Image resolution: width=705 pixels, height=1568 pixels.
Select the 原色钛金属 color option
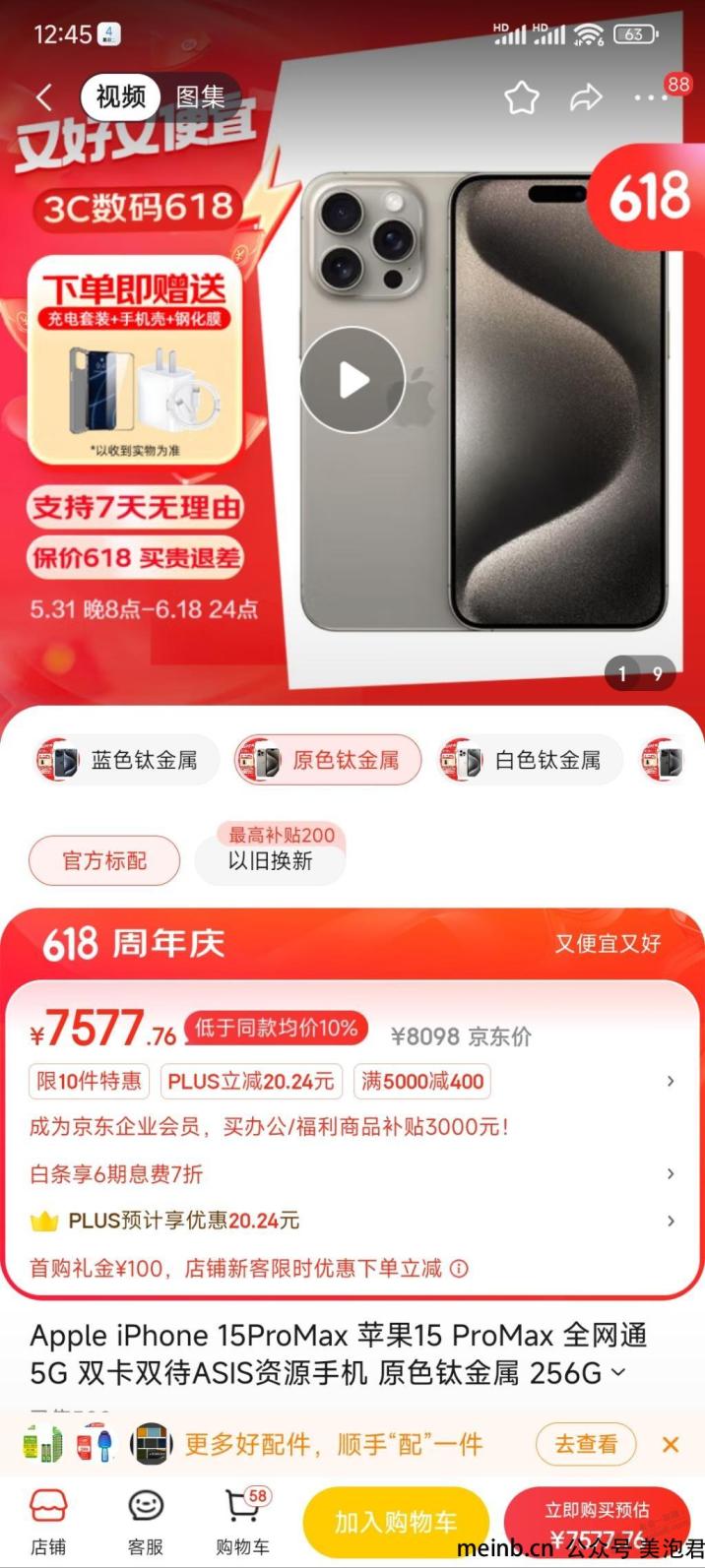(x=328, y=761)
